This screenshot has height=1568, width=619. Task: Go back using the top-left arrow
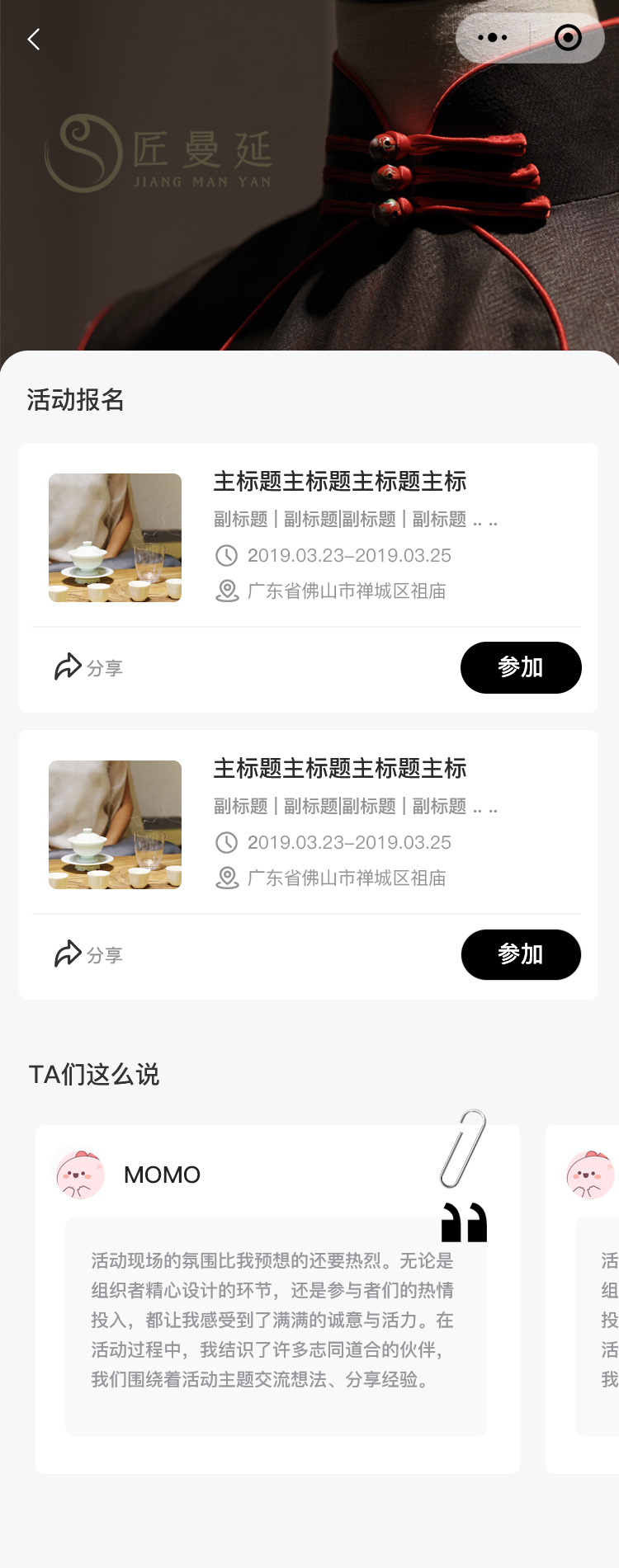(x=34, y=39)
